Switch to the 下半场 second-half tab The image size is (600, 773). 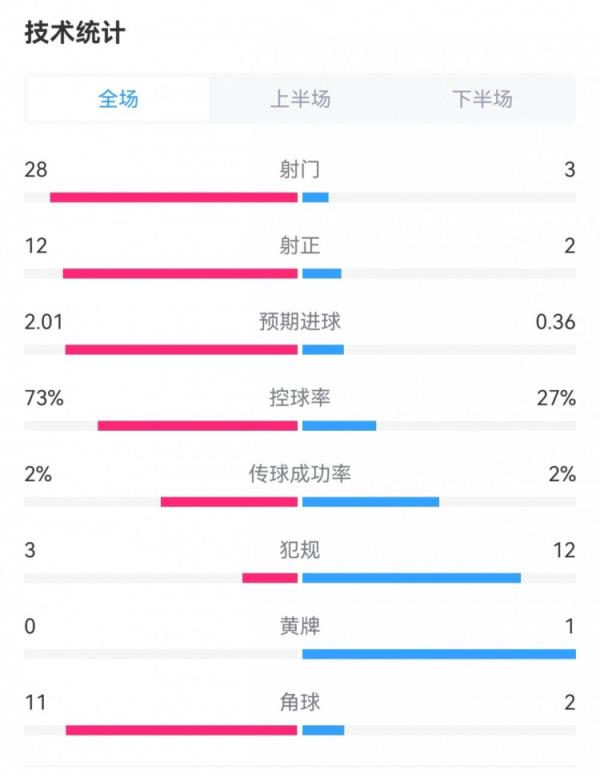point(482,99)
